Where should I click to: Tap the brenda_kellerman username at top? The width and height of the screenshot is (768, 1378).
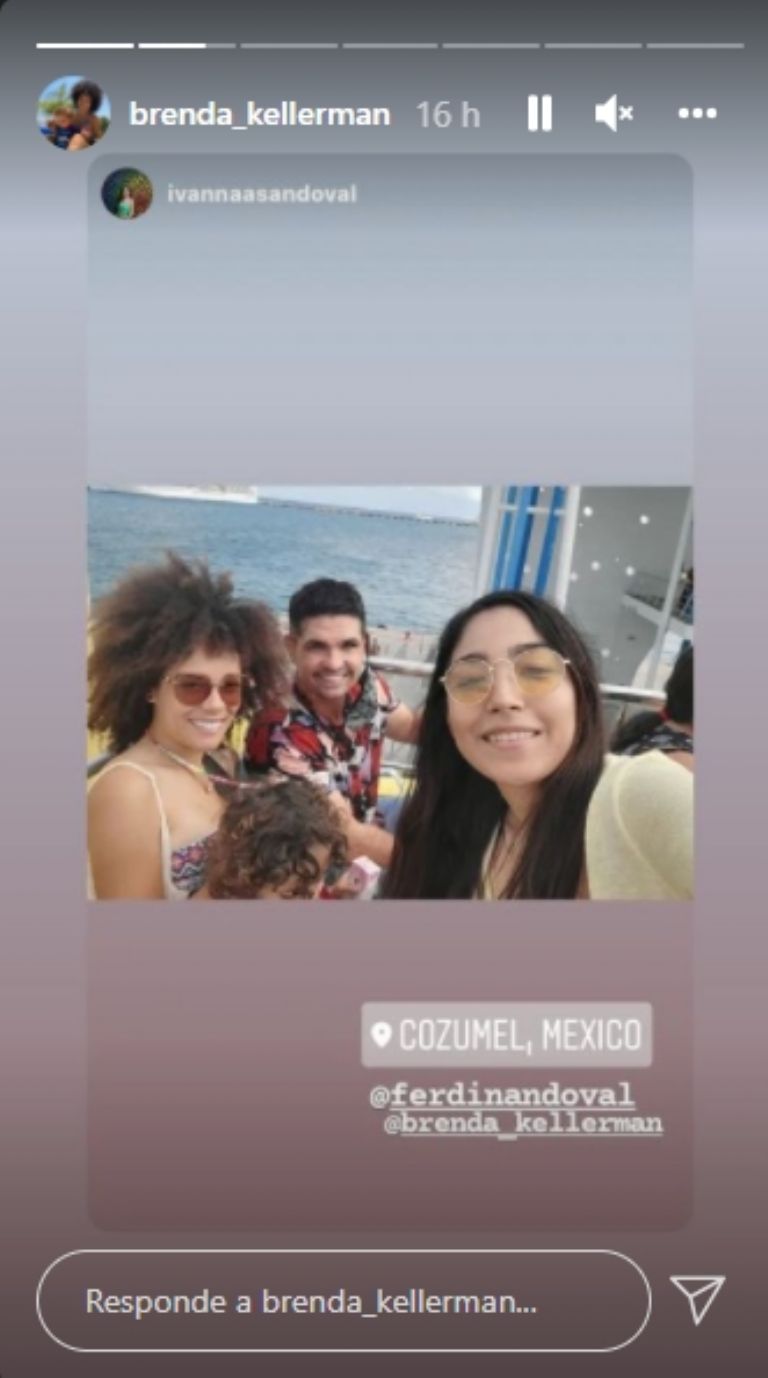click(x=259, y=115)
